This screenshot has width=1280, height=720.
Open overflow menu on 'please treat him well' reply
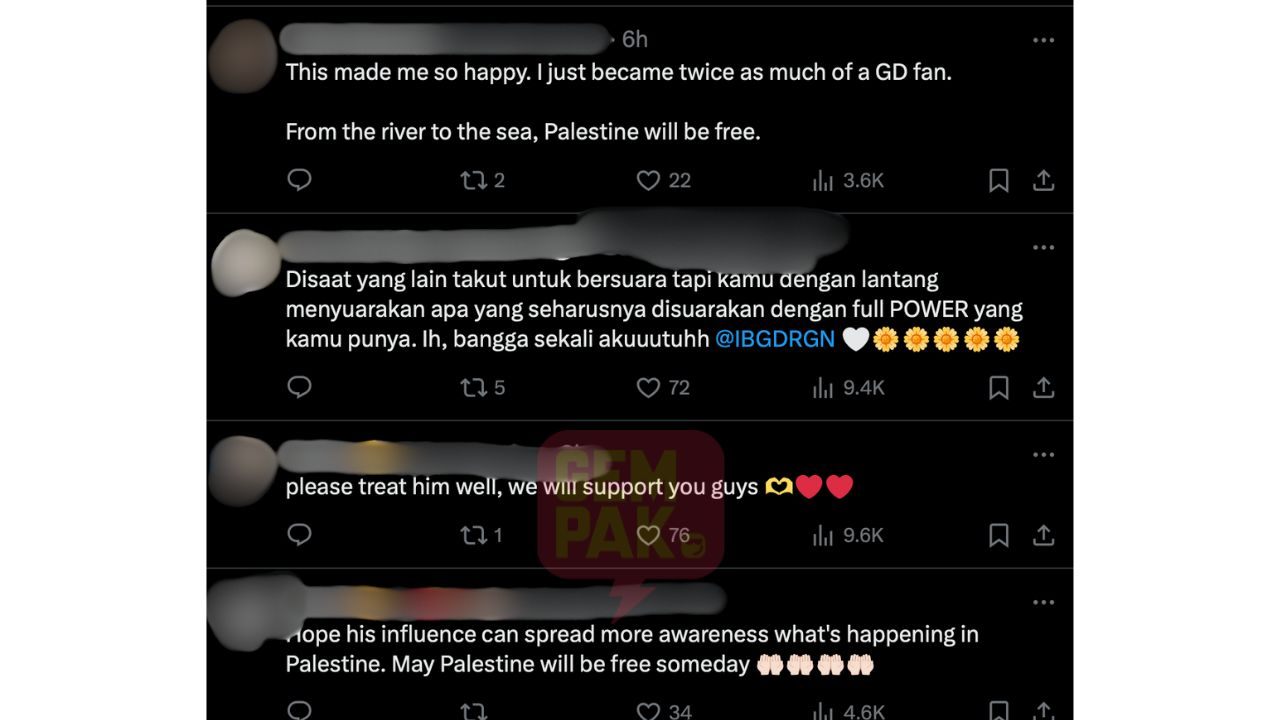[1043, 455]
